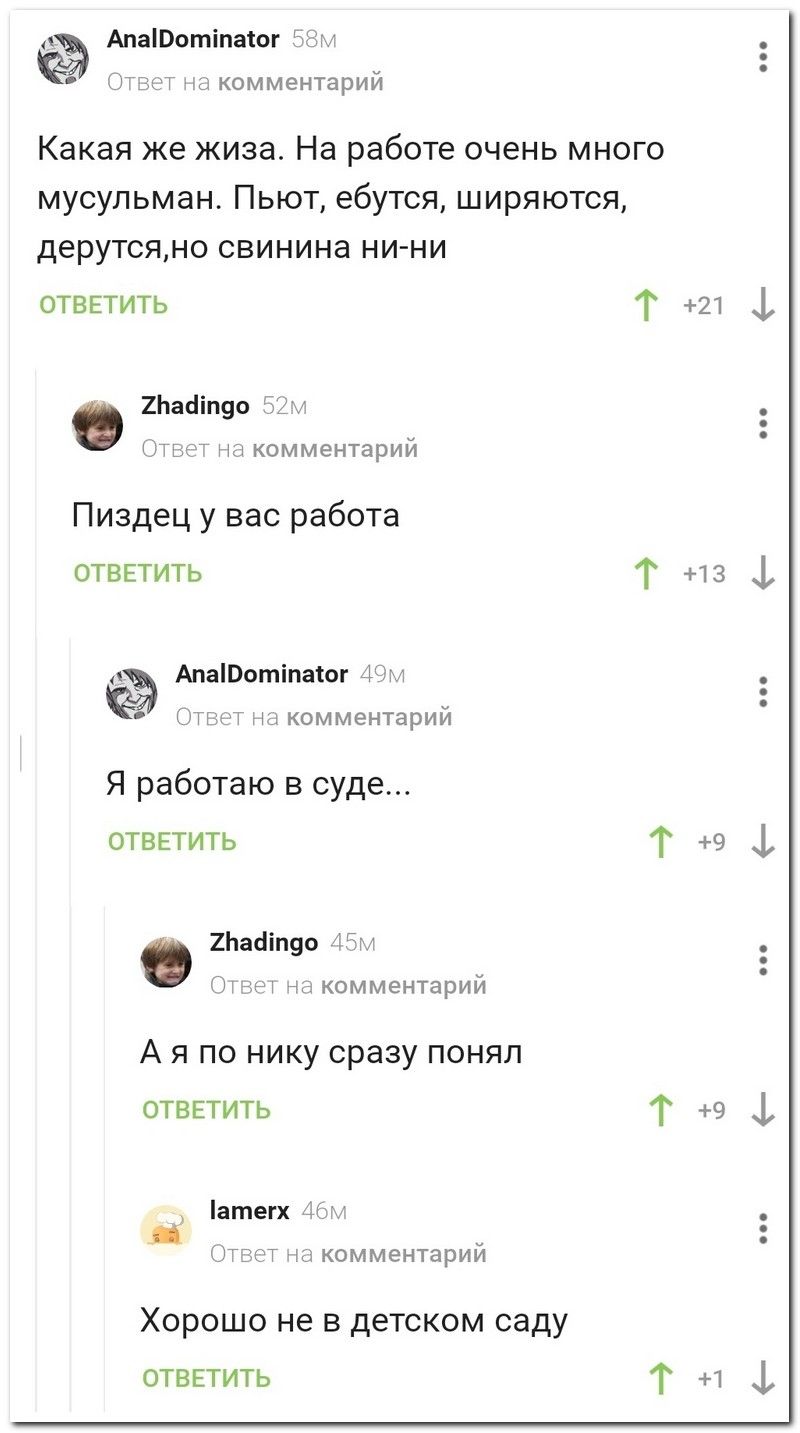The height and width of the screenshot is (1433, 800).
Task: Open overflow menu on the 'Я работаю в суде' comment
Action: point(763,692)
